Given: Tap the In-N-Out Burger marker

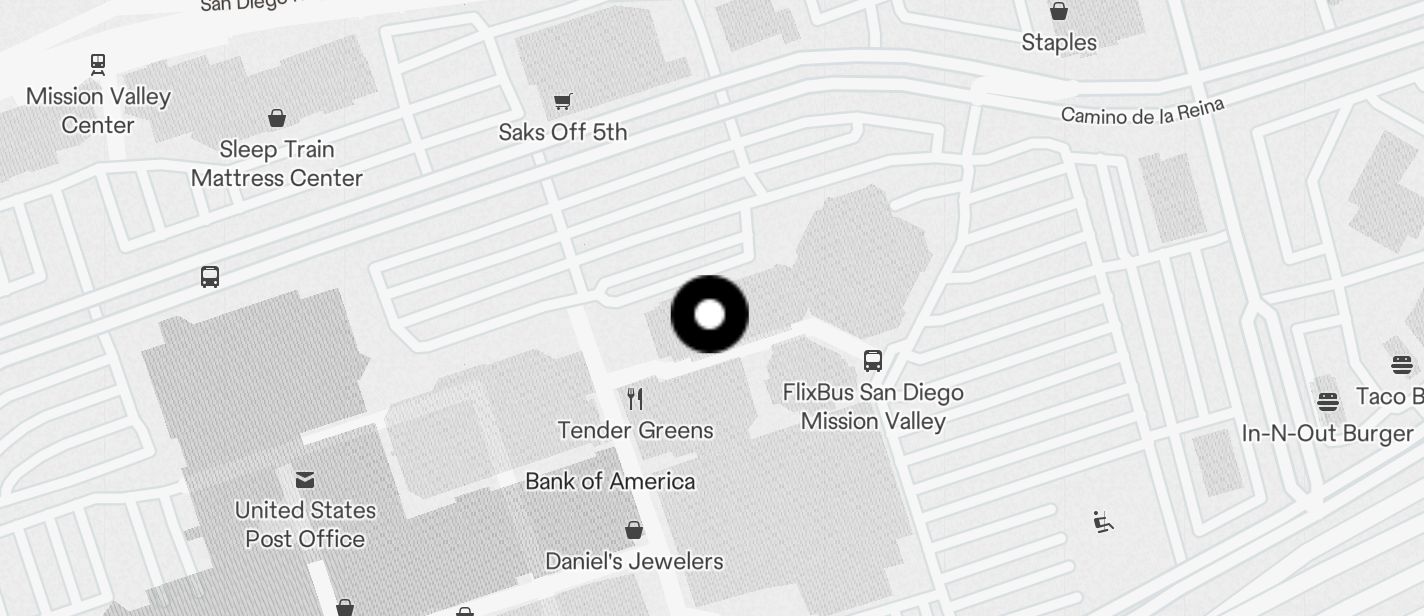Looking at the screenshot, I should tap(1328, 403).
